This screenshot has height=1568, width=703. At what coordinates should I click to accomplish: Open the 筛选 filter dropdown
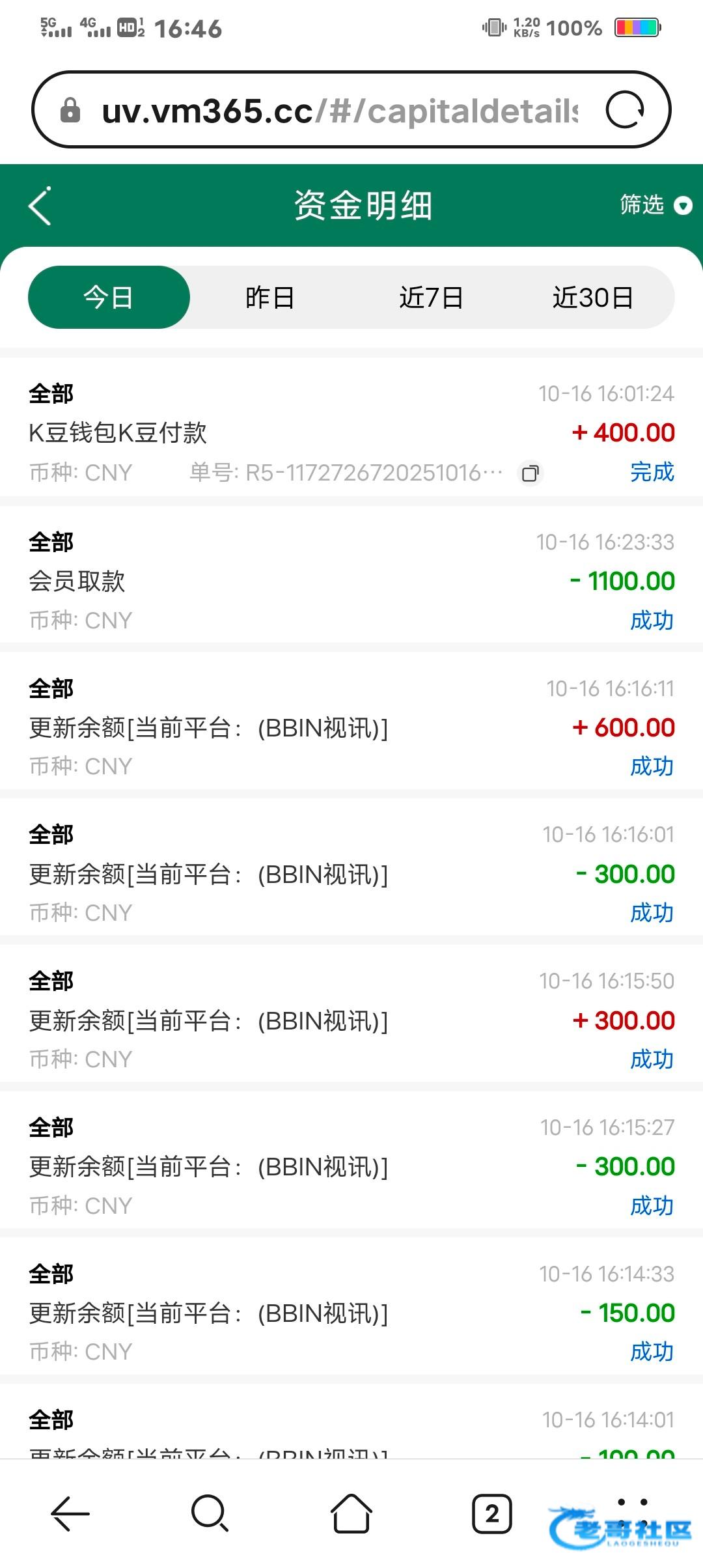[655, 205]
